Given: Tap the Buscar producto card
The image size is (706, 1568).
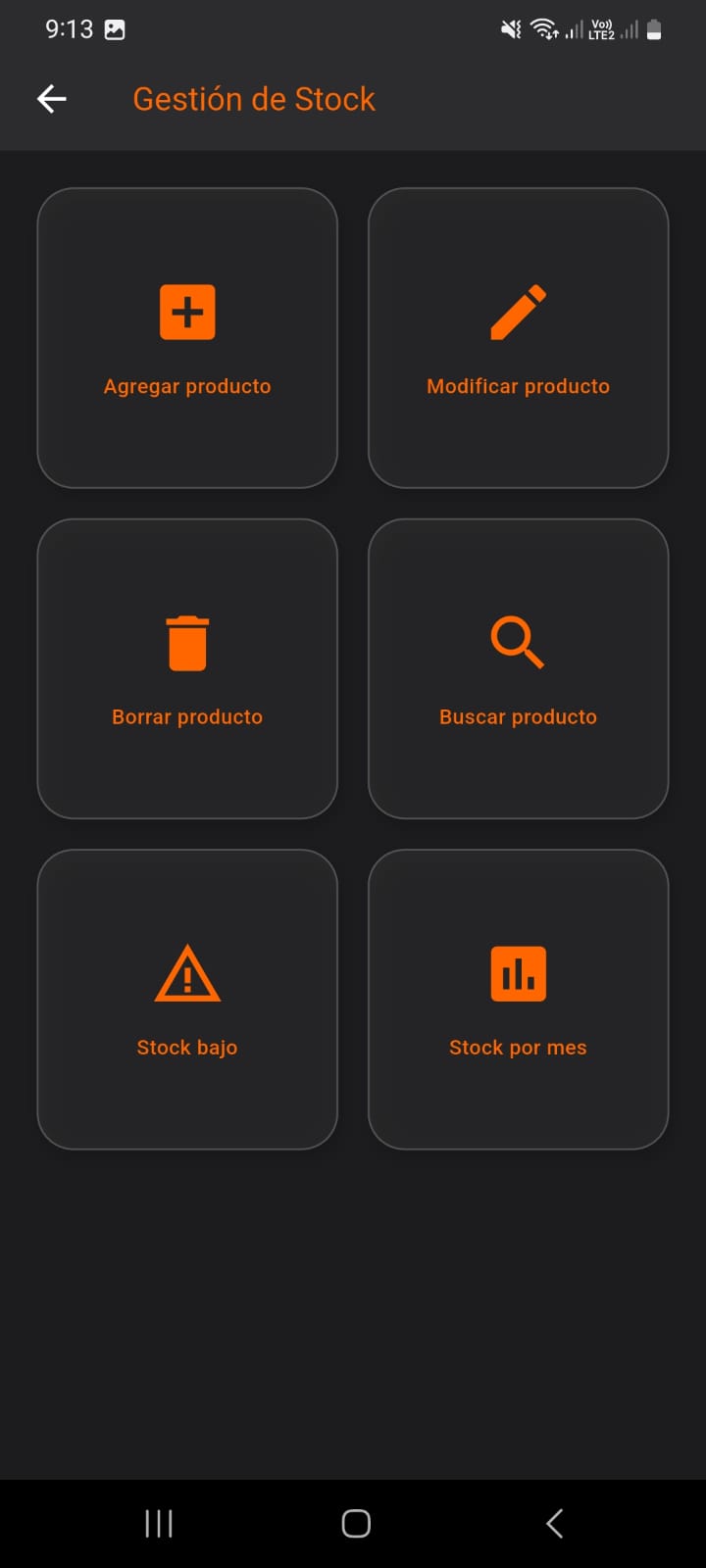Looking at the screenshot, I should pyautogui.click(x=518, y=668).
